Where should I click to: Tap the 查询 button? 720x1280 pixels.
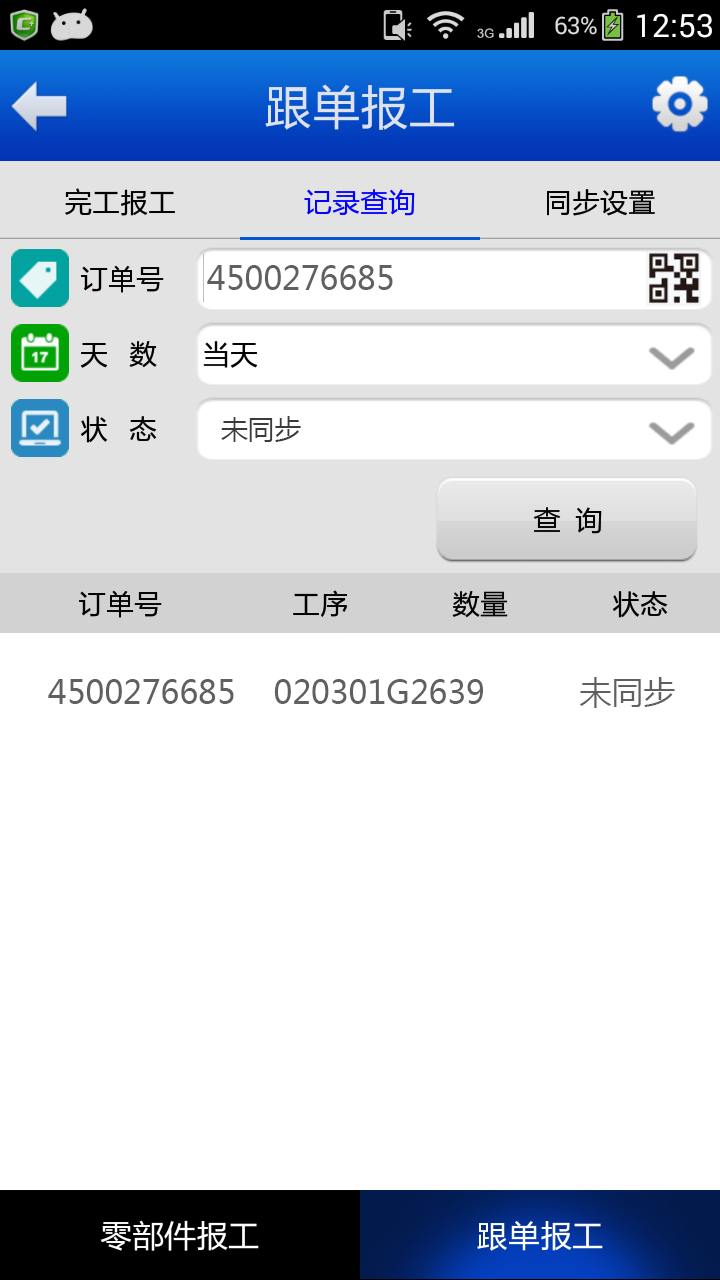567,520
